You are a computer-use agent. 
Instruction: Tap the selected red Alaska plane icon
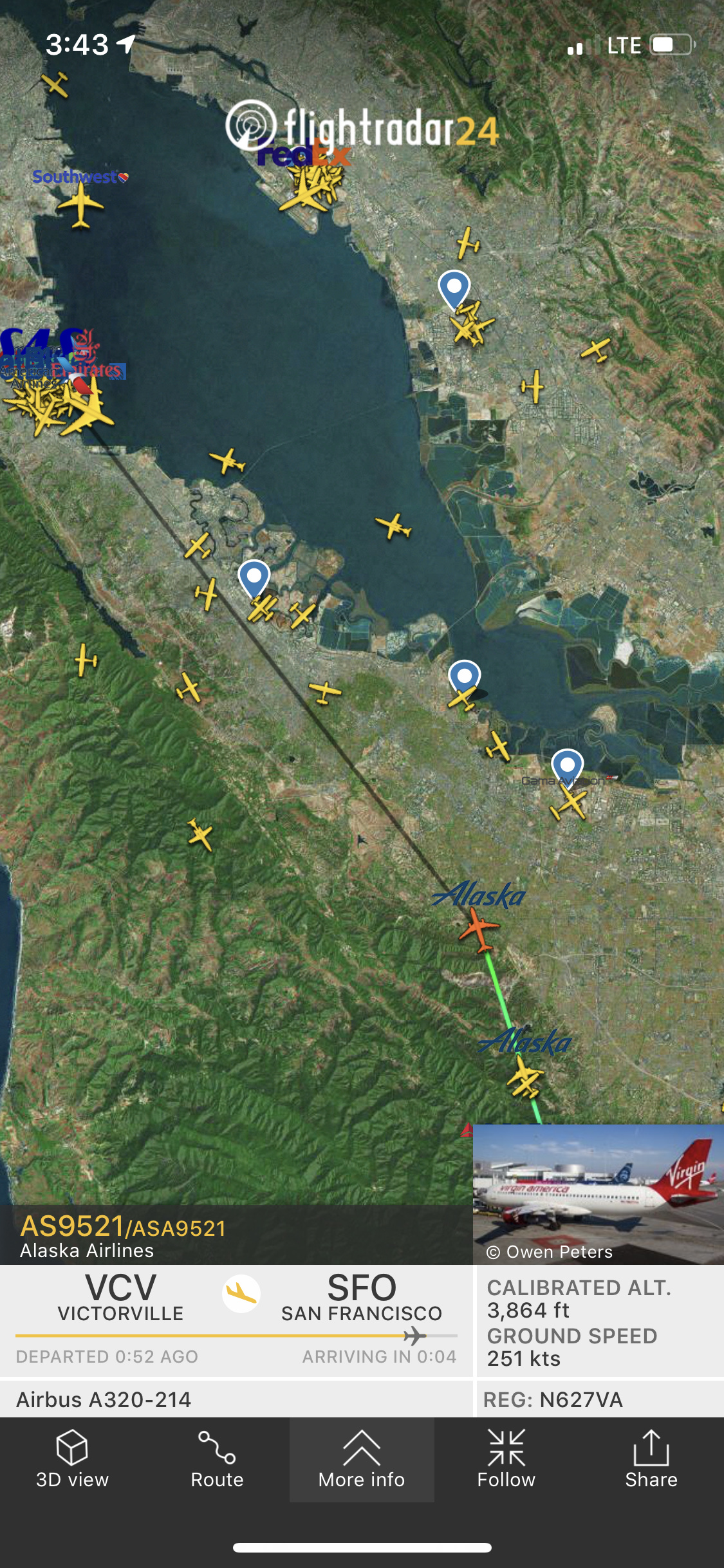pyautogui.click(x=479, y=930)
